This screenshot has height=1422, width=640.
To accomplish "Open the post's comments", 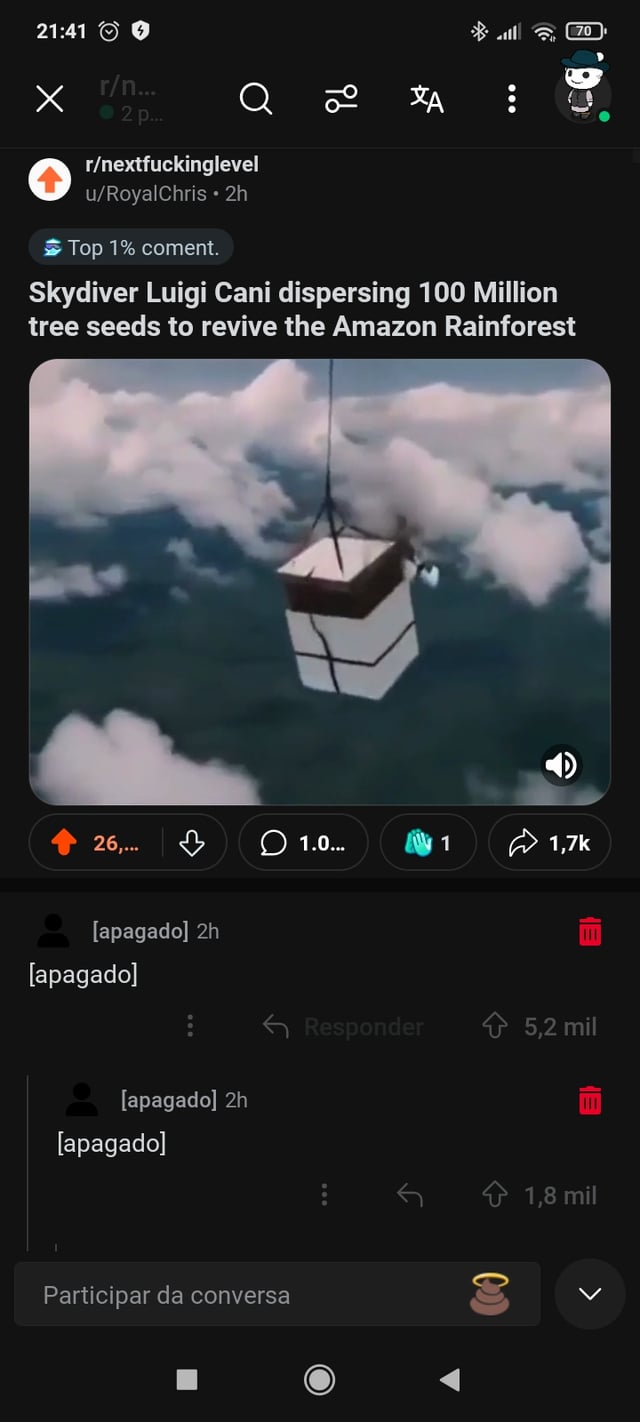I will (x=304, y=843).
